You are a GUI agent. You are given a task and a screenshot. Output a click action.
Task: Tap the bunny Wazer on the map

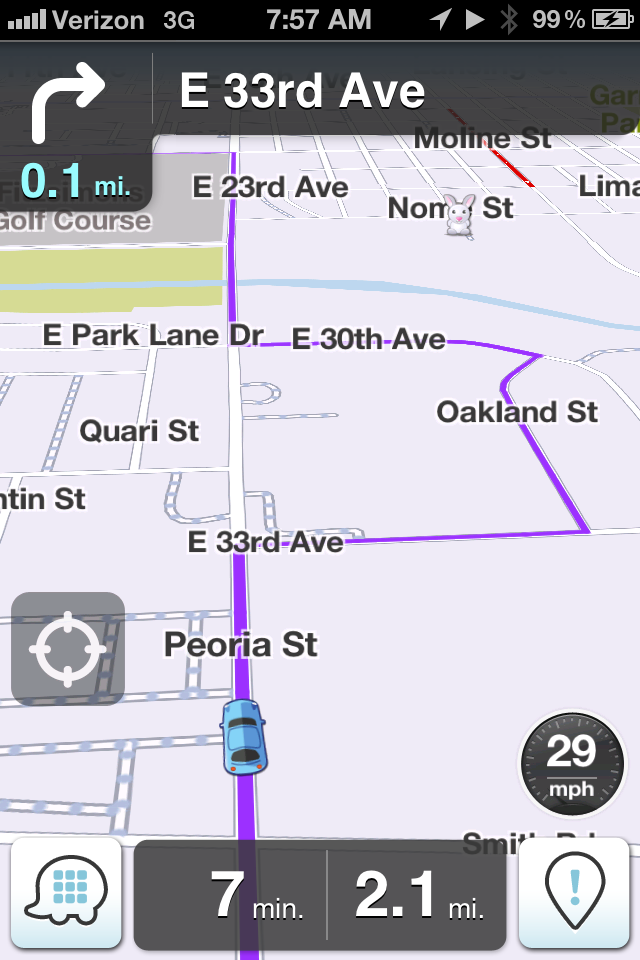coord(459,216)
